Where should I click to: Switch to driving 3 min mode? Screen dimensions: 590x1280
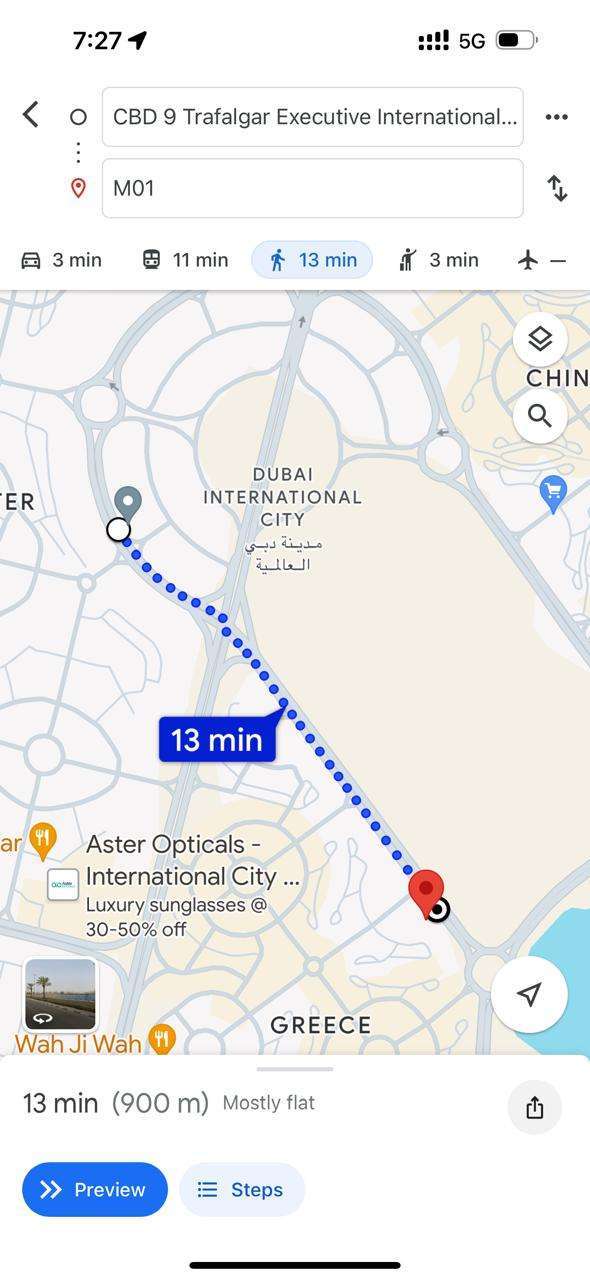coord(62,260)
